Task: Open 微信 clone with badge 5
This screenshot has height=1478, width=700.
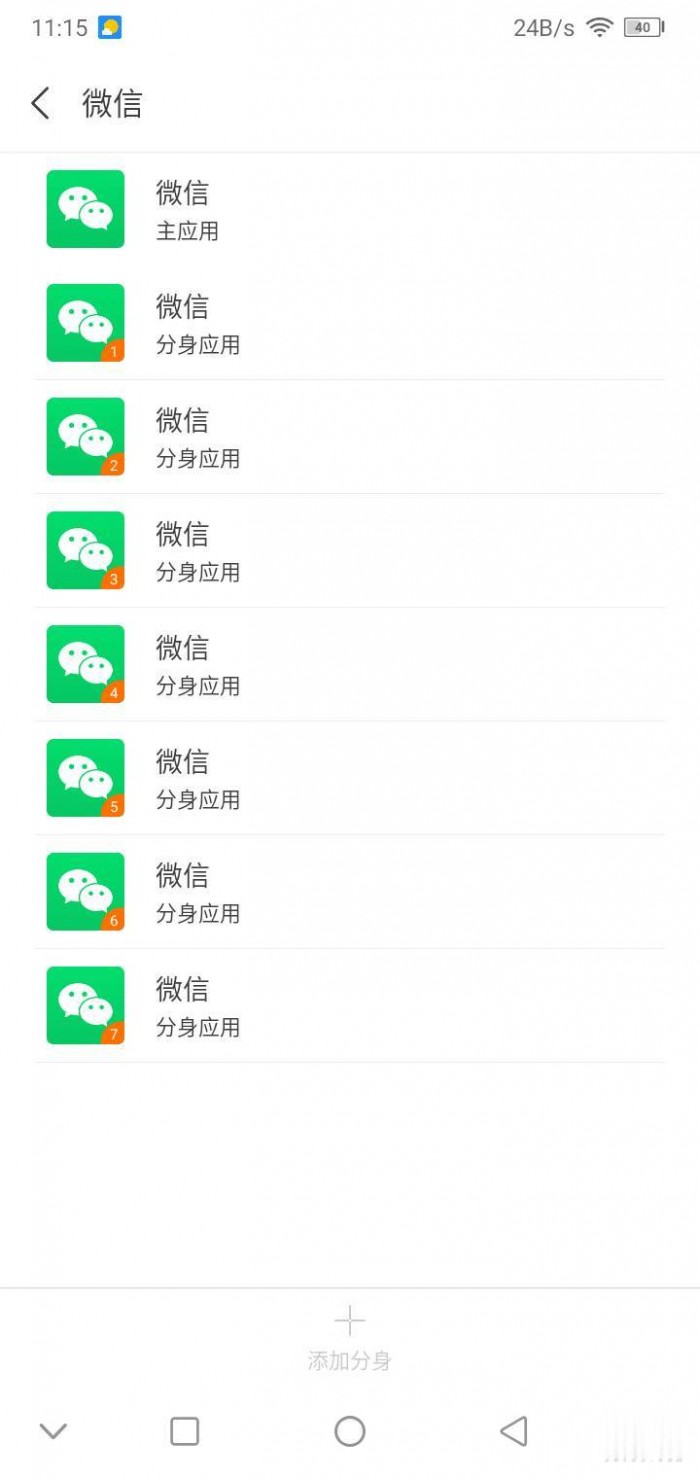Action: (350, 779)
